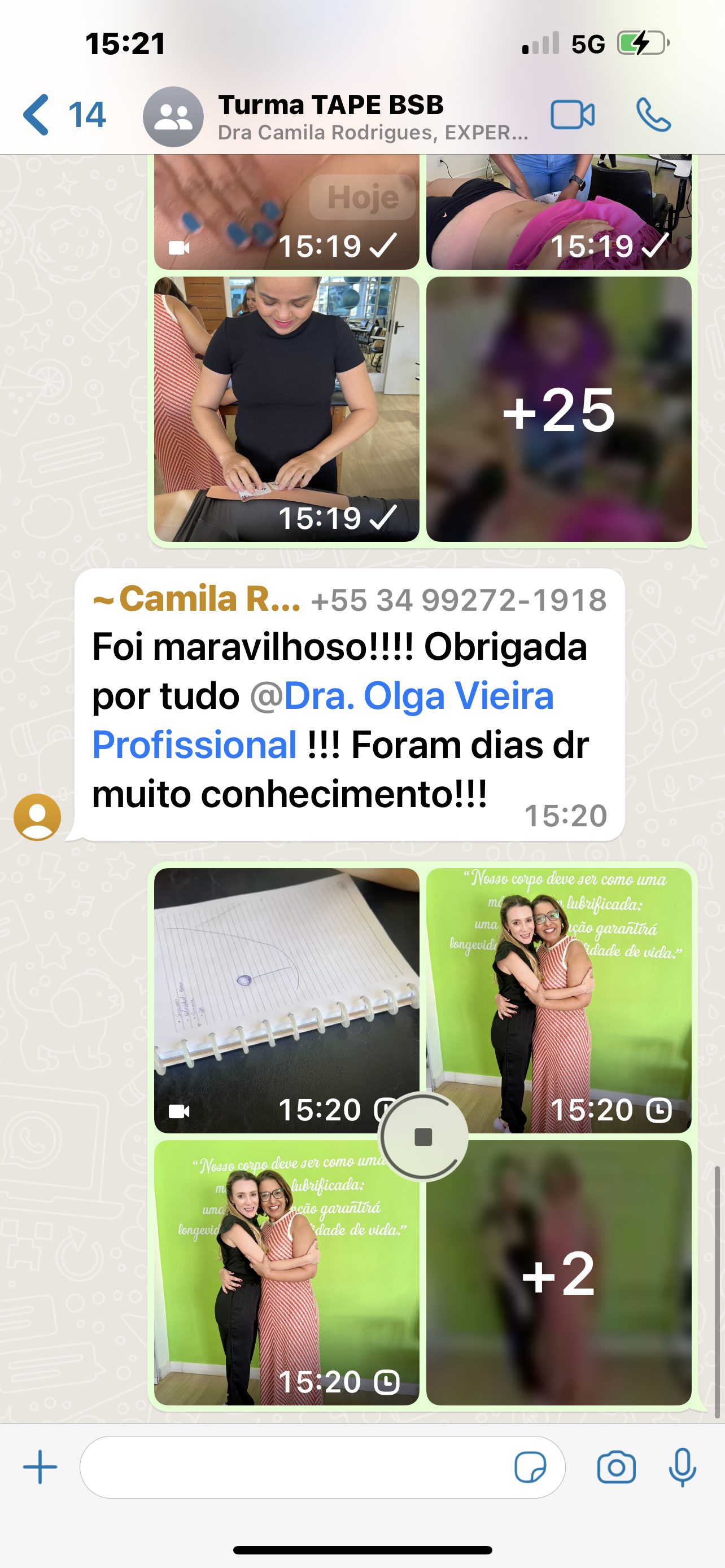
Task: Open the +2 more photos tile
Action: coord(559,1272)
